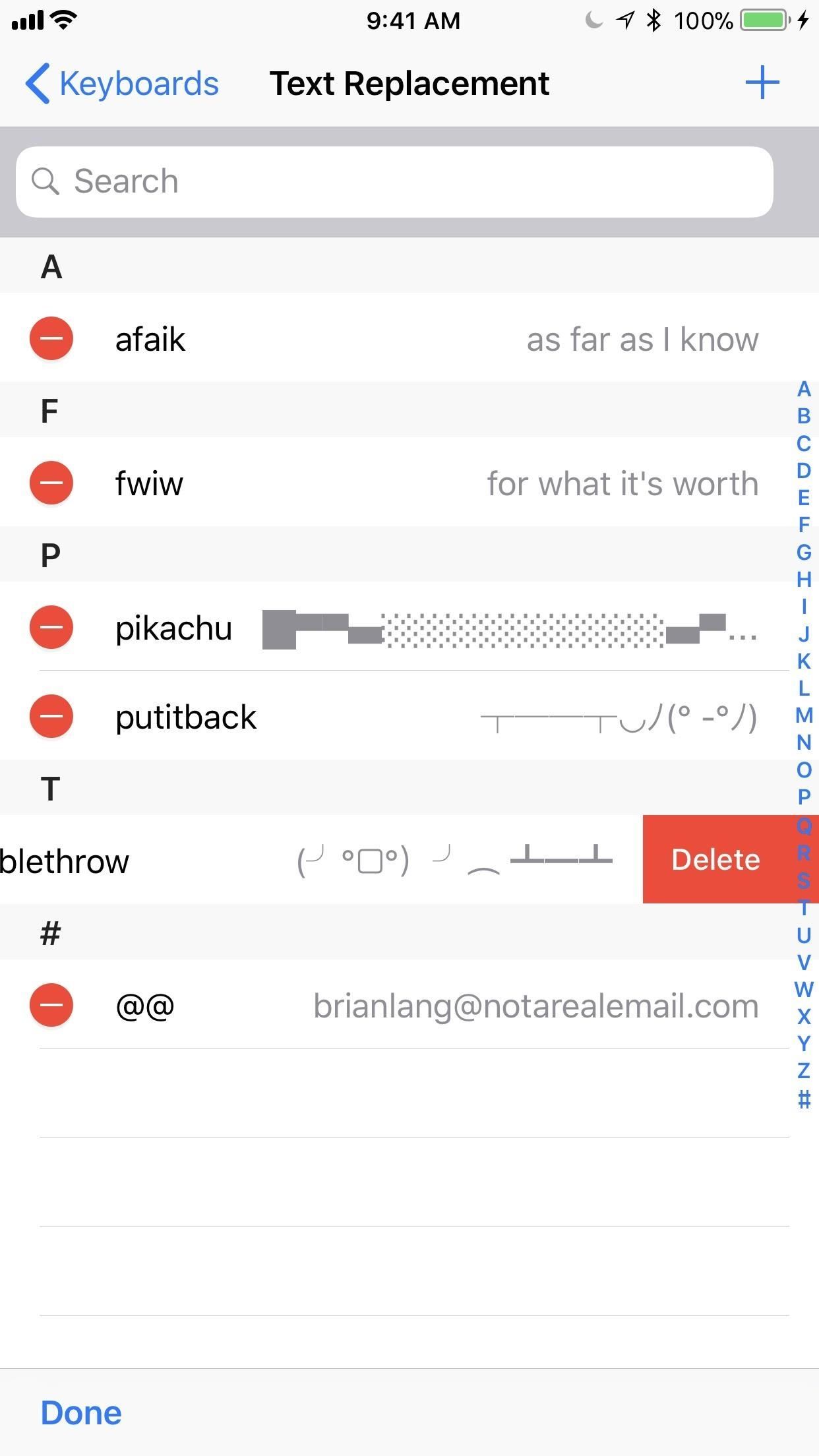Image resolution: width=819 pixels, height=1456 pixels.
Task: Tap the Search field
Action: 396,181
